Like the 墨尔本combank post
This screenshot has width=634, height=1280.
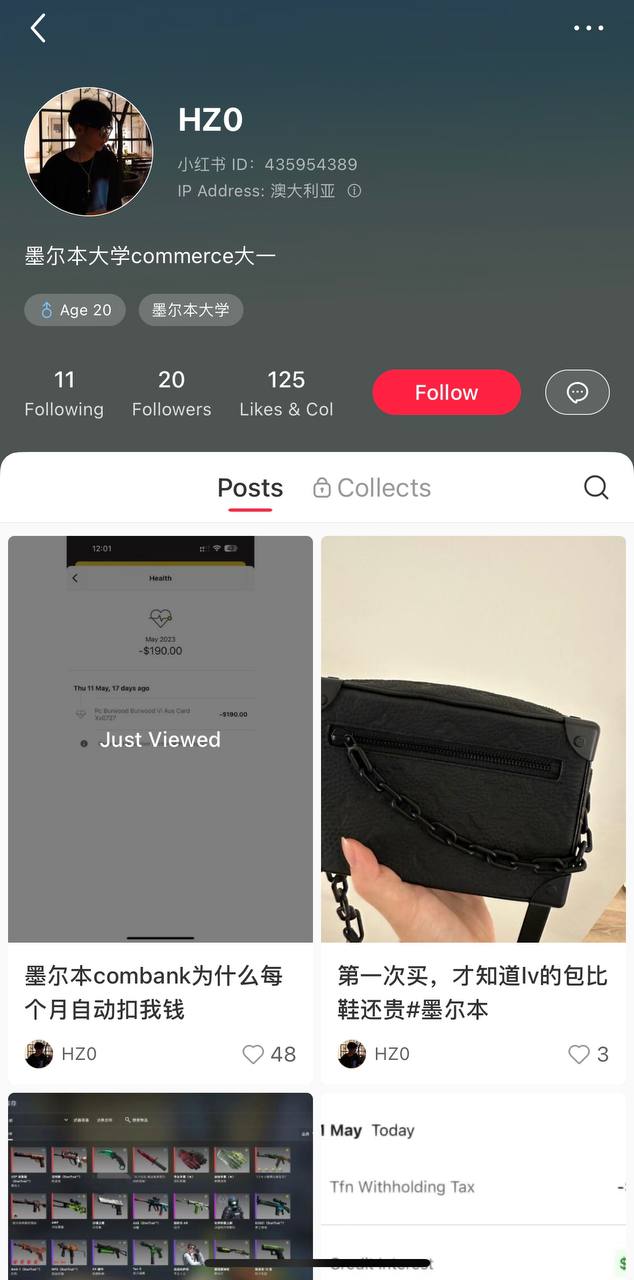click(254, 1054)
